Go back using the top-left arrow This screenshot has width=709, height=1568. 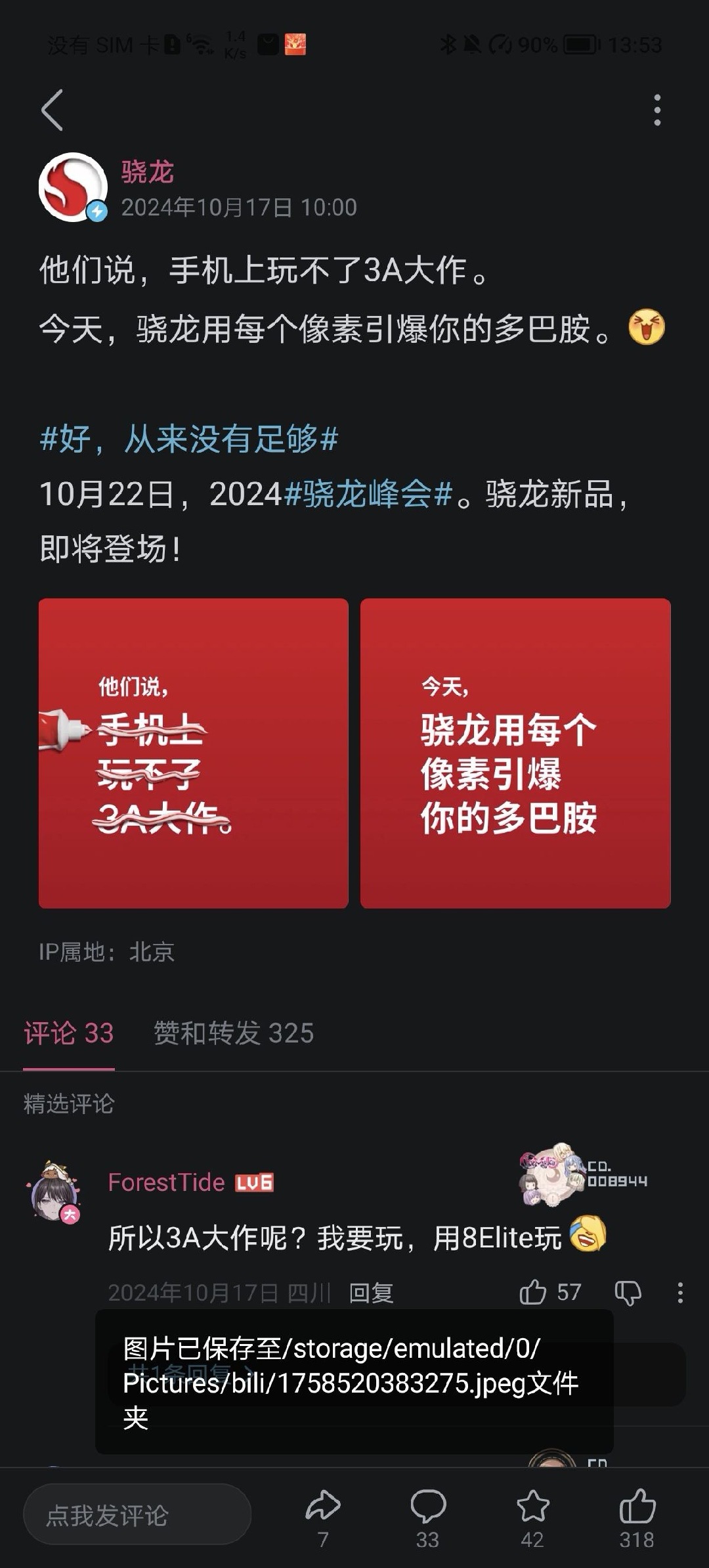pos(53,110)
